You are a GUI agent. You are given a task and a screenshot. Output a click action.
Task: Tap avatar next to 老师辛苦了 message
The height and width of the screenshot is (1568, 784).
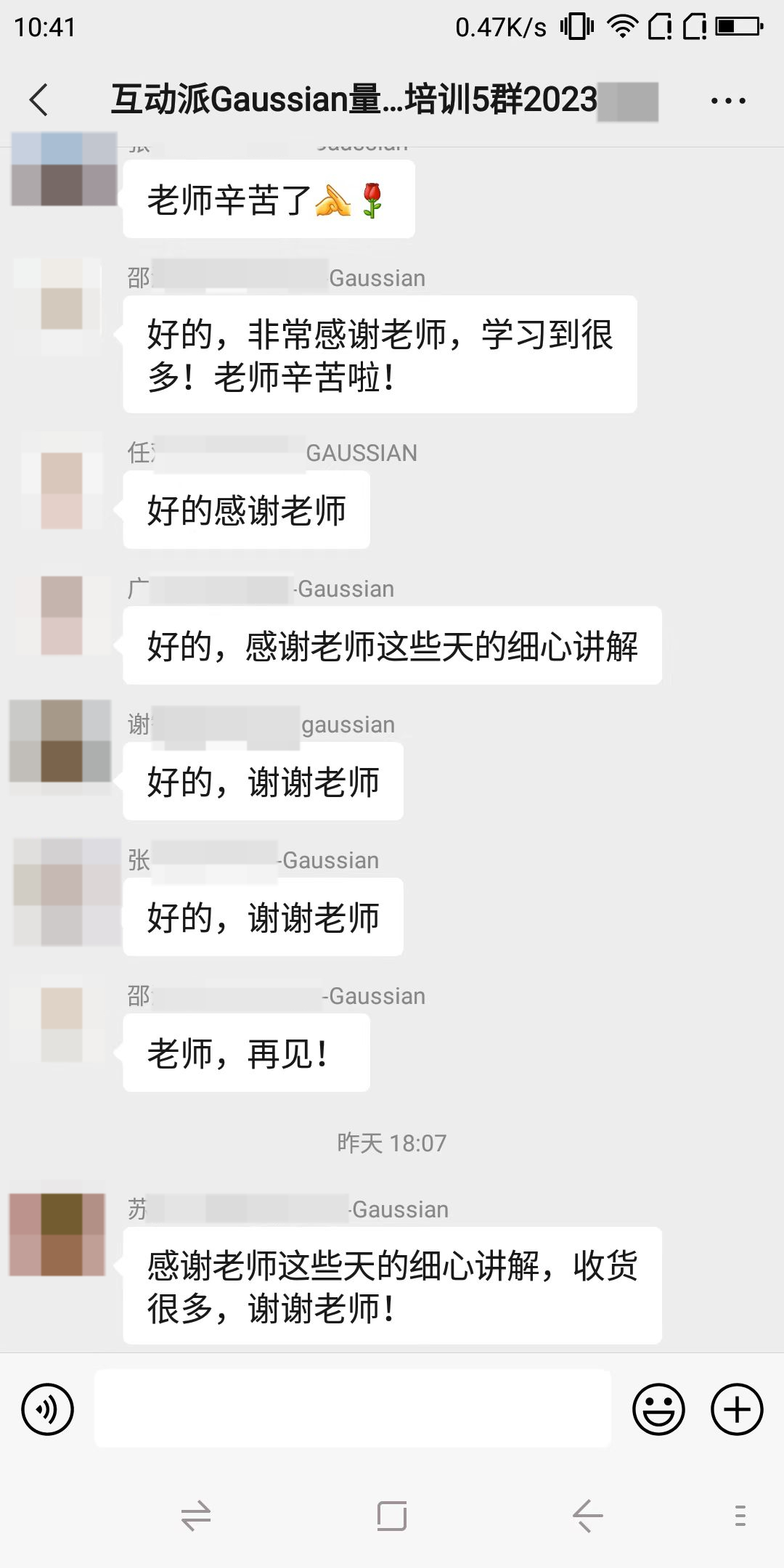pos(64,168)
